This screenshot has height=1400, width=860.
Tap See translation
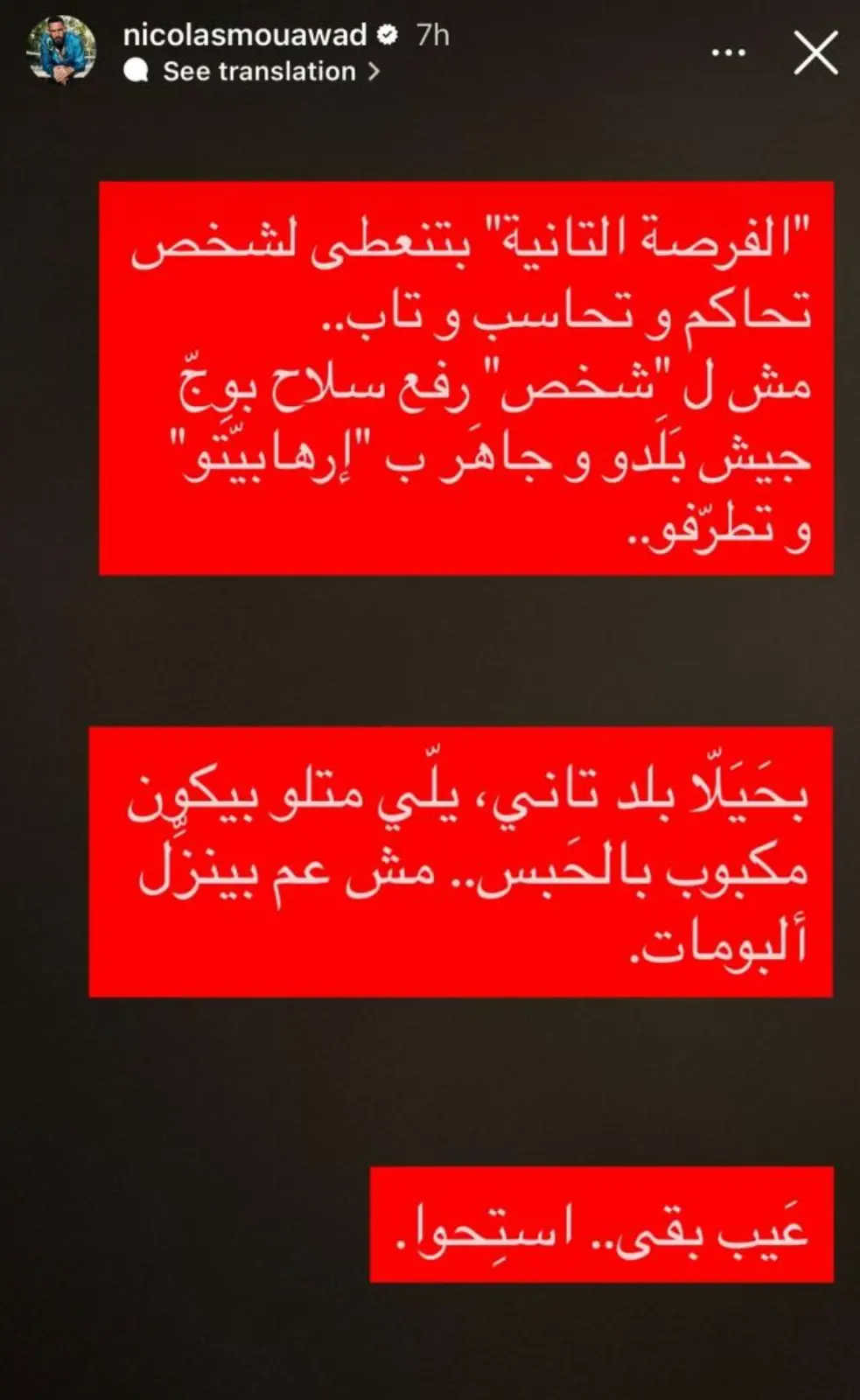(260, 72)
